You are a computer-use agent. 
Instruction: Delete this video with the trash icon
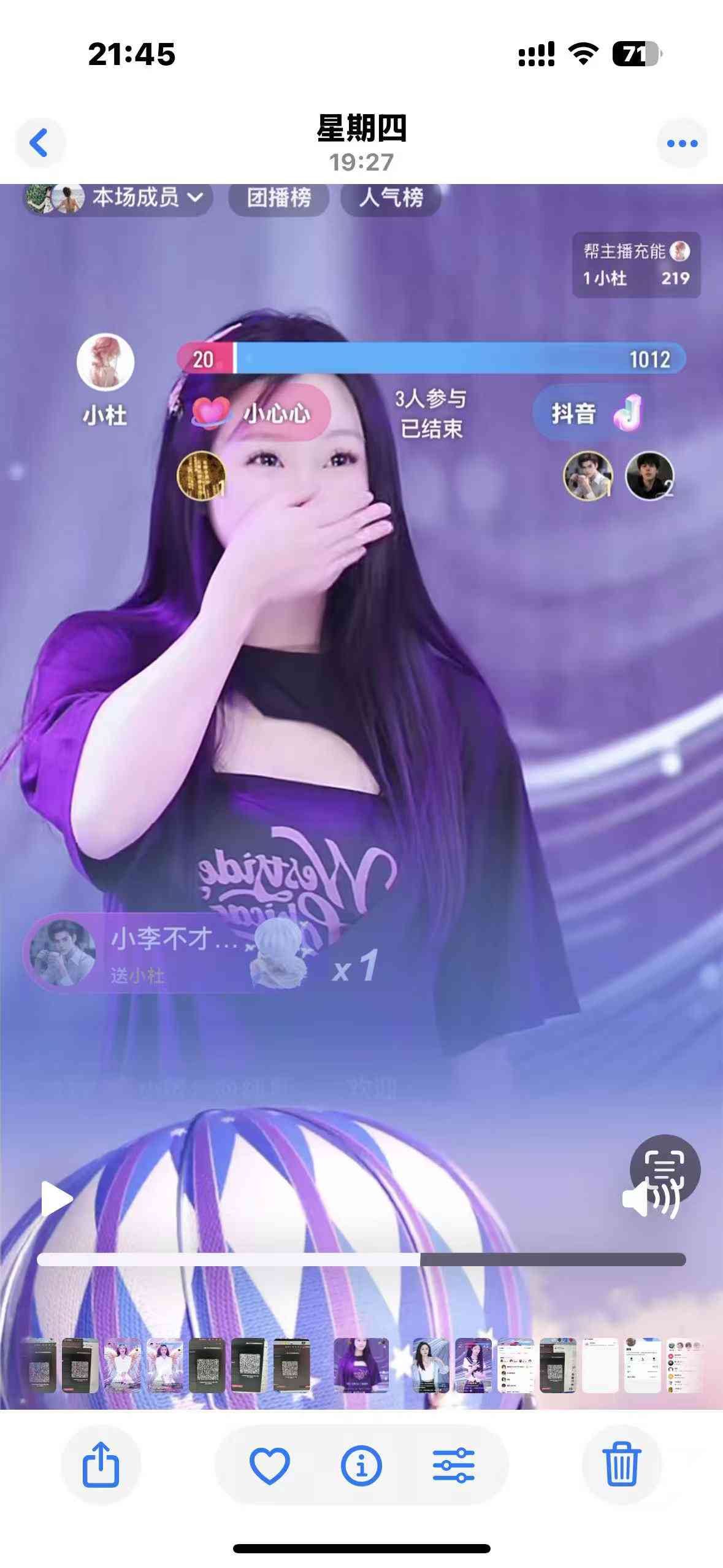622,1464
